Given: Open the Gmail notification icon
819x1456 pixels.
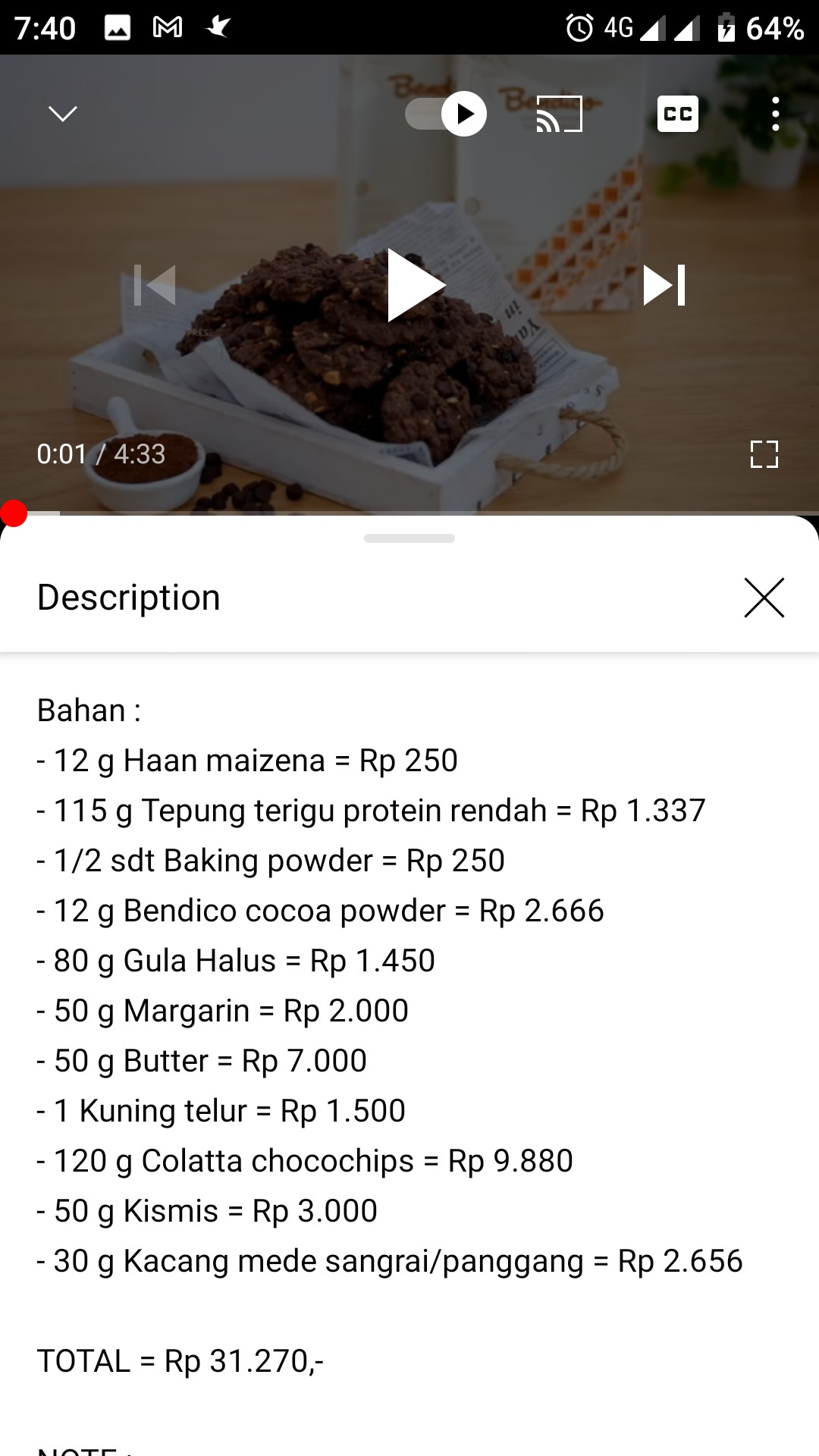Looking at the screenshot, I should 168,27.
